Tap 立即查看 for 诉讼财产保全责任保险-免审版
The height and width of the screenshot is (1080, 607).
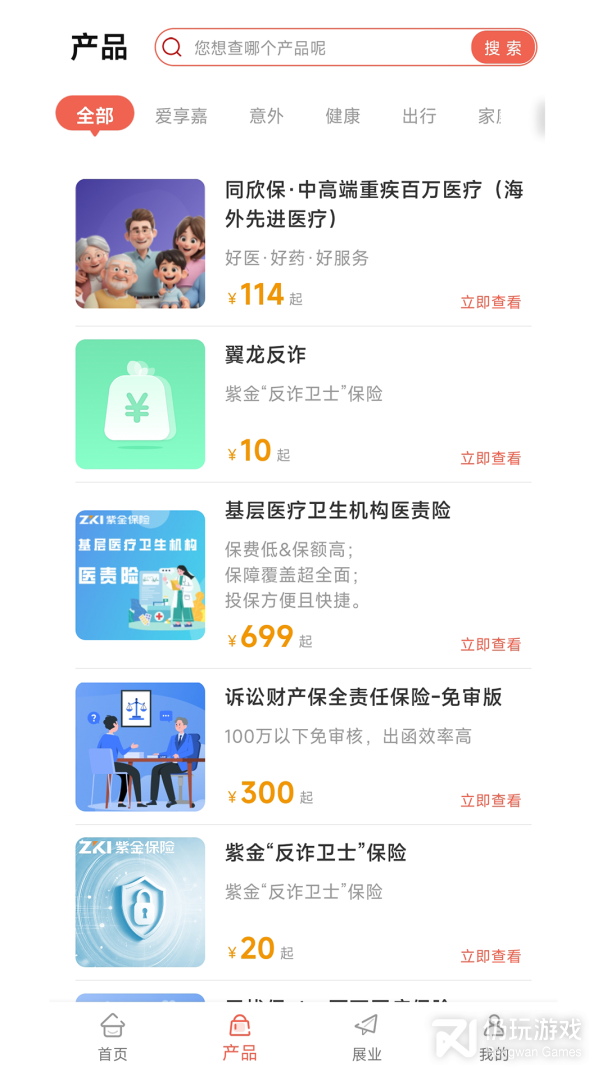point(490,800)
